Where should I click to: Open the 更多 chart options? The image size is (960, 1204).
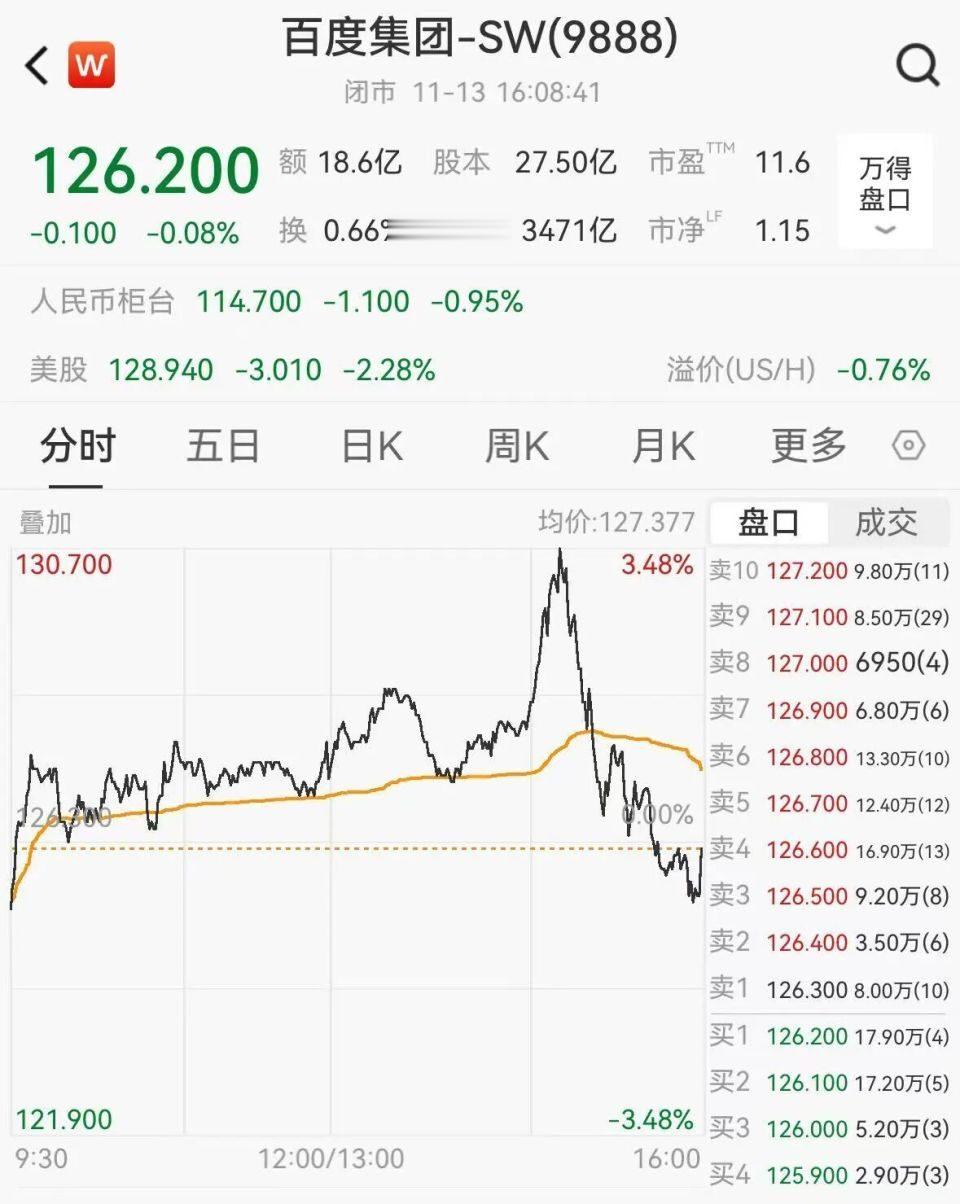click(808, 446)
